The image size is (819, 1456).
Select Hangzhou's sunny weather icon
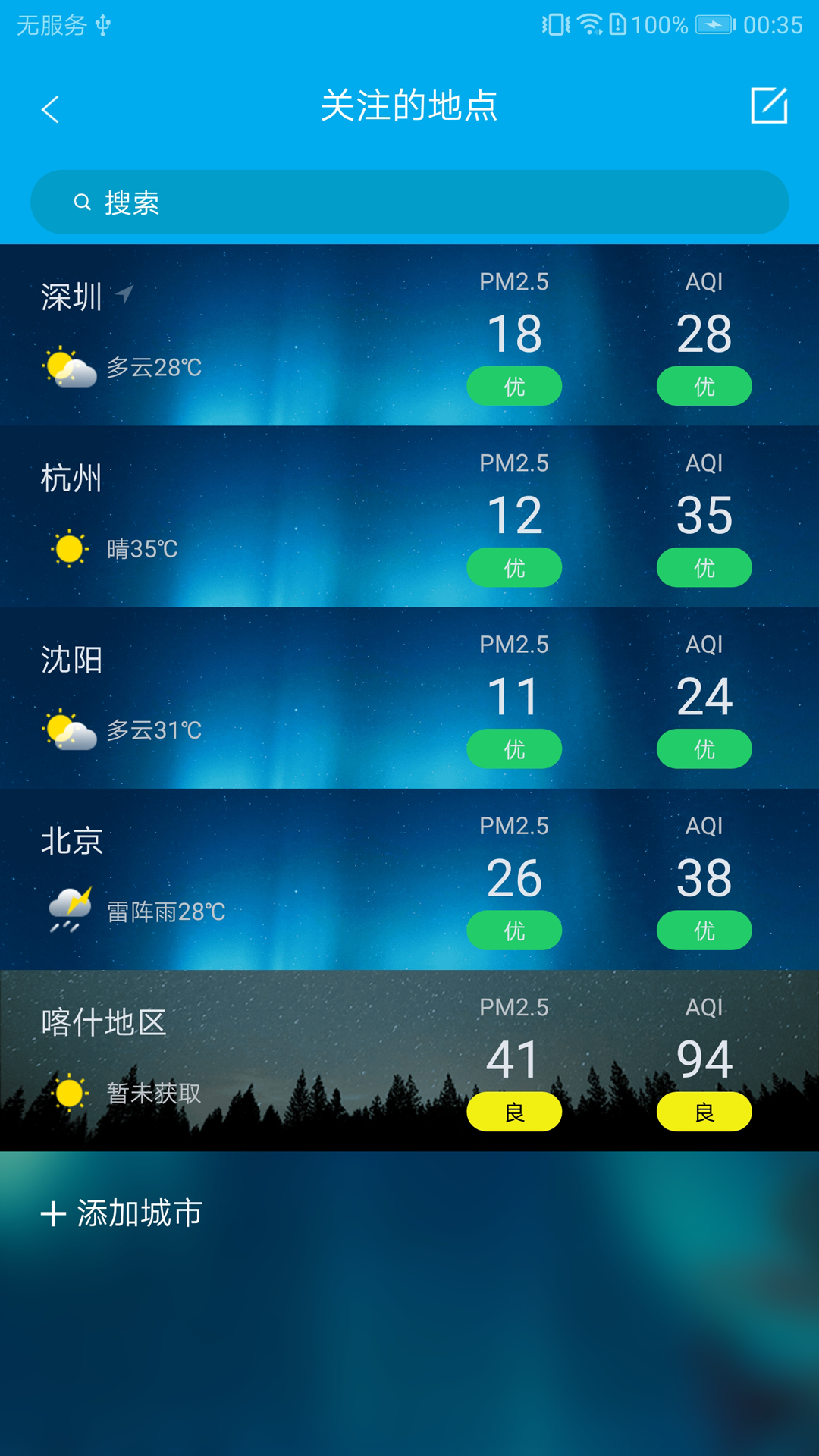click(x=70, y=548)
